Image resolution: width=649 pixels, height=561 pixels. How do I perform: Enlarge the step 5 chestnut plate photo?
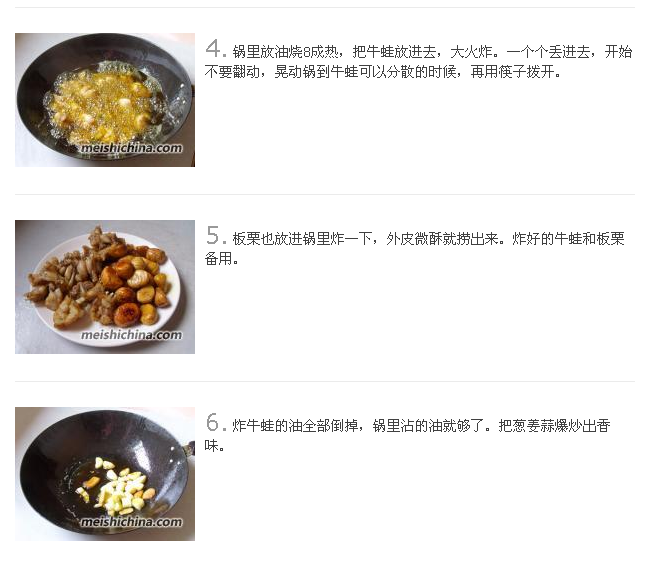click(x=105, y=286)
